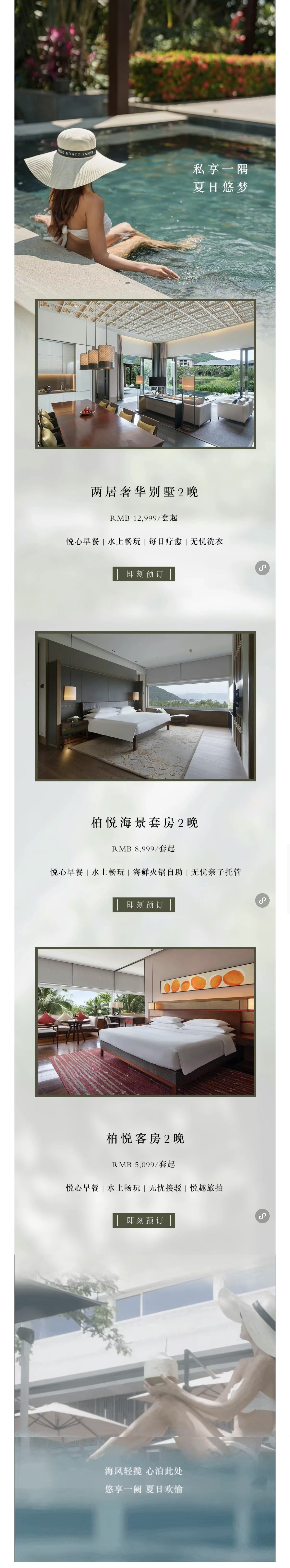The height and width of the screenshot is (1568, 290).
Task: Tap 即刻预订 under 柏悦海景套房2晚
Action: click(144, 905)
